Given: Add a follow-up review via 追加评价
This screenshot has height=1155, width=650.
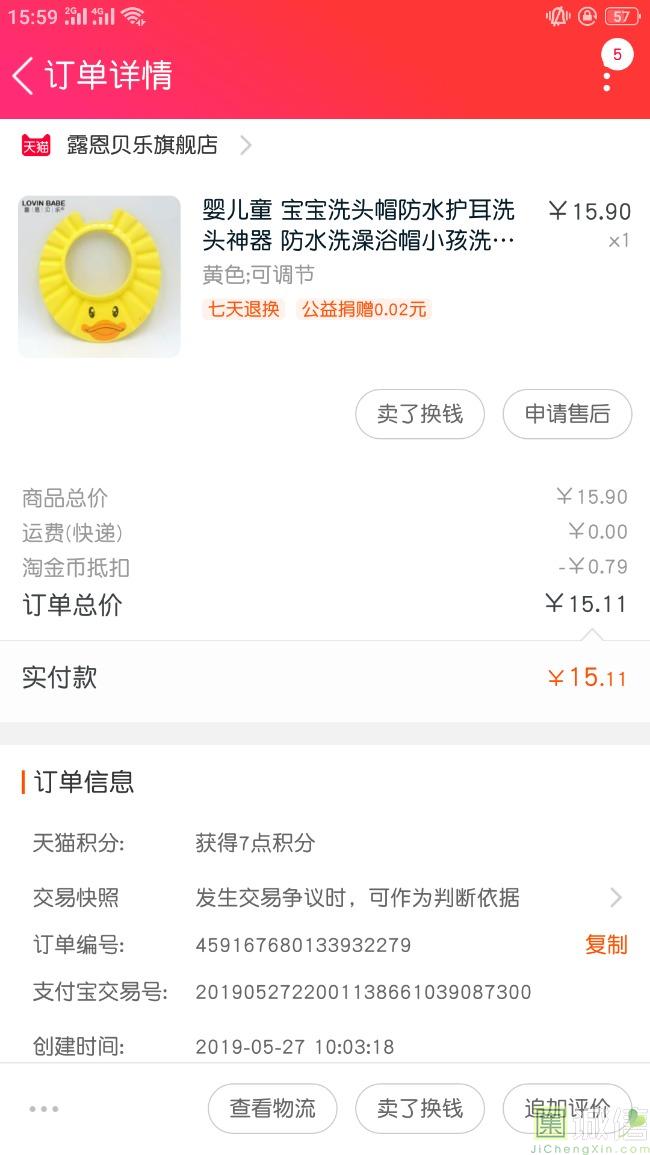Looking at the screenshot, I should (567, 1108).
